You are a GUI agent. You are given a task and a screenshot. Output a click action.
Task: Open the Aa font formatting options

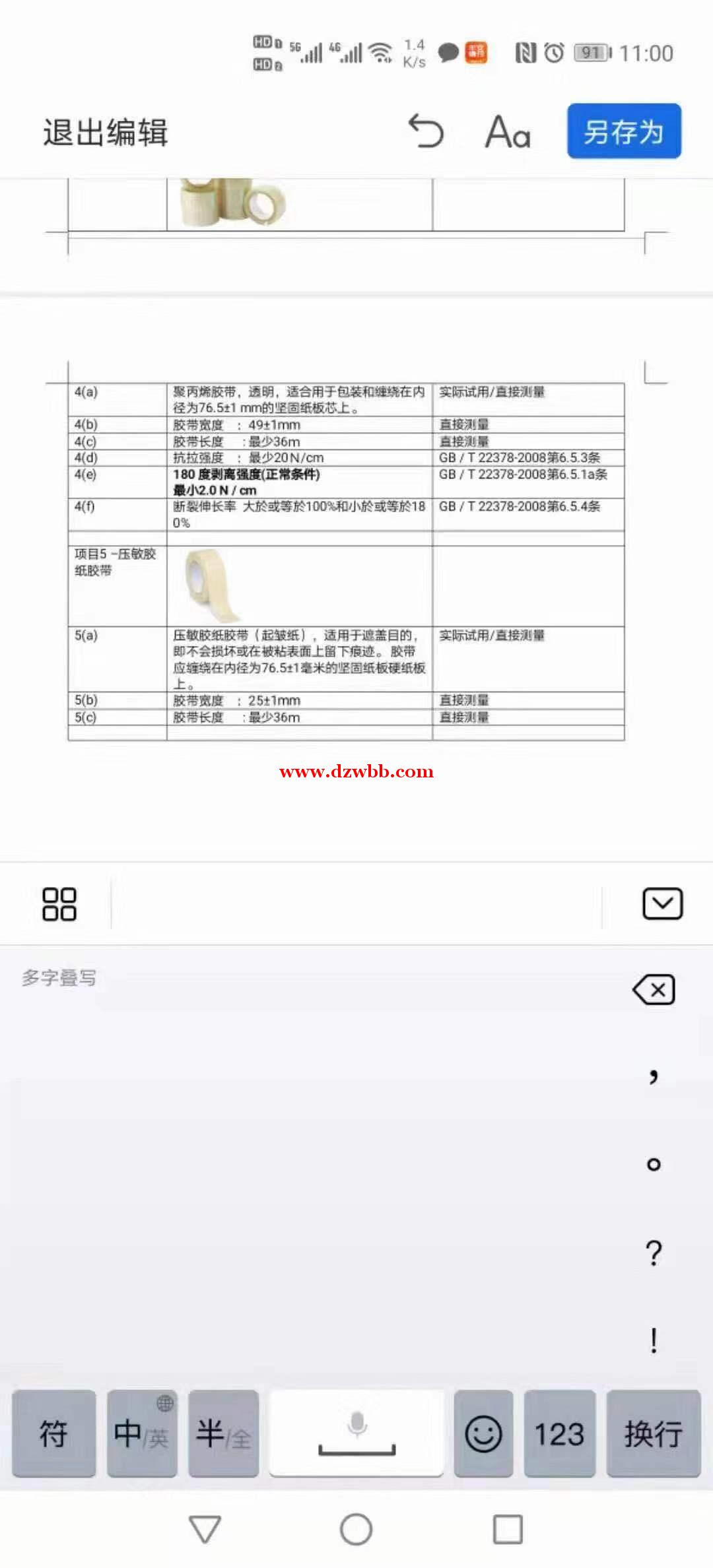click(507, 132)
